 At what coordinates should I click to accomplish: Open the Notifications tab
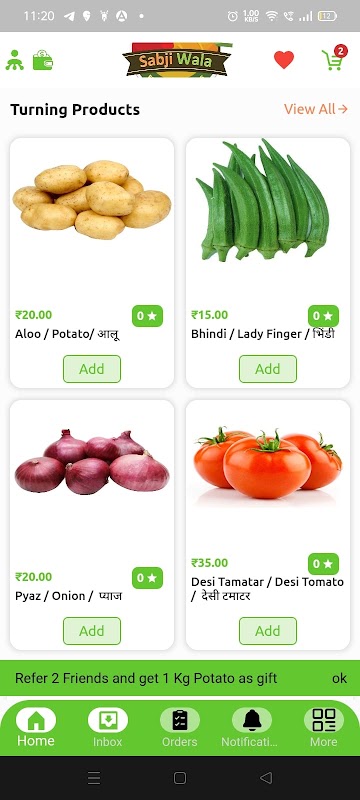click(251, 728)
